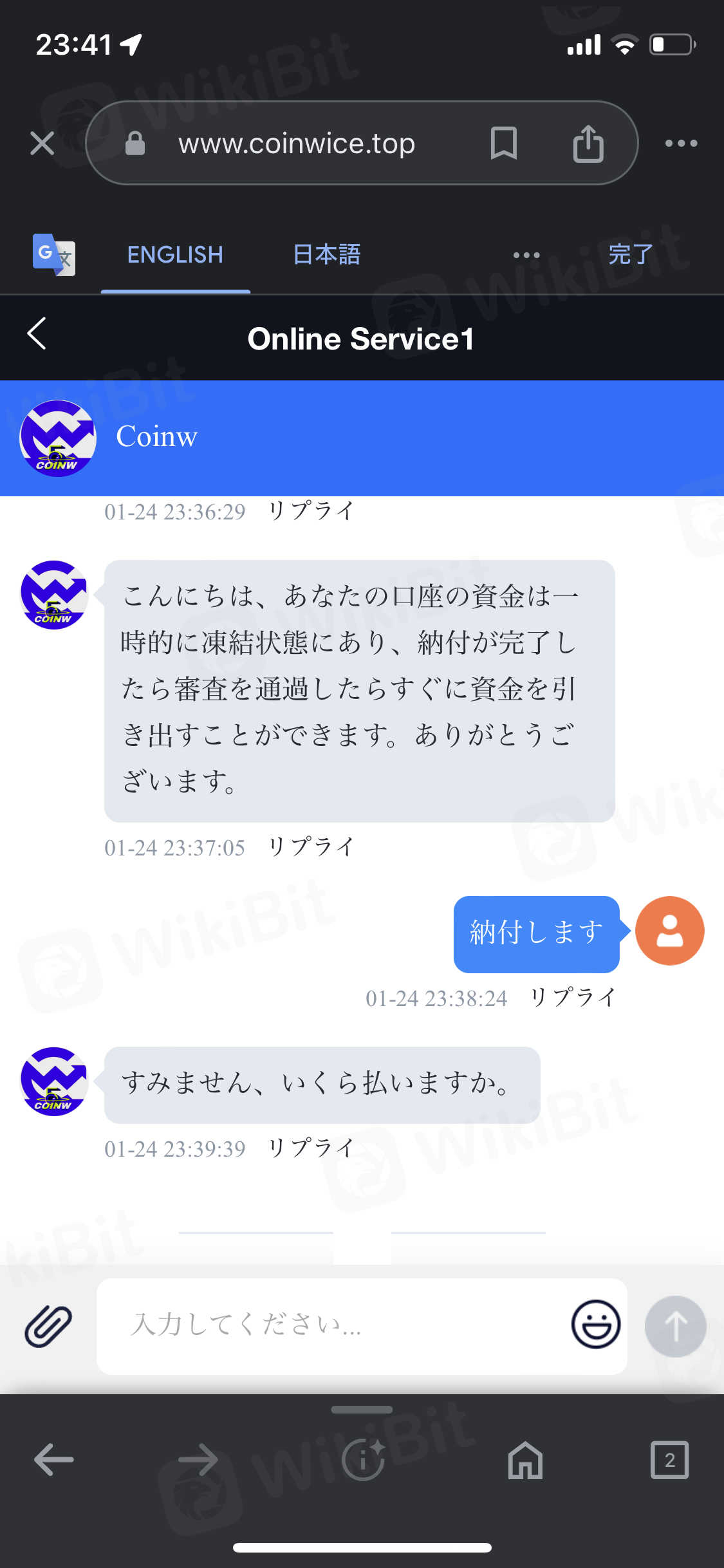Send the message with arrow button
724x1568 pixels.
(x=675, y=1327)
